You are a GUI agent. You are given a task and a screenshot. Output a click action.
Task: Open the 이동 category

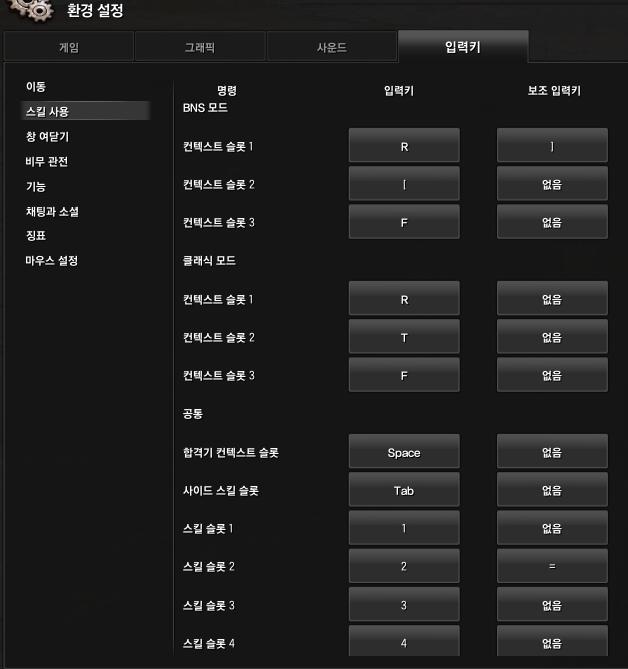point(36,88)
